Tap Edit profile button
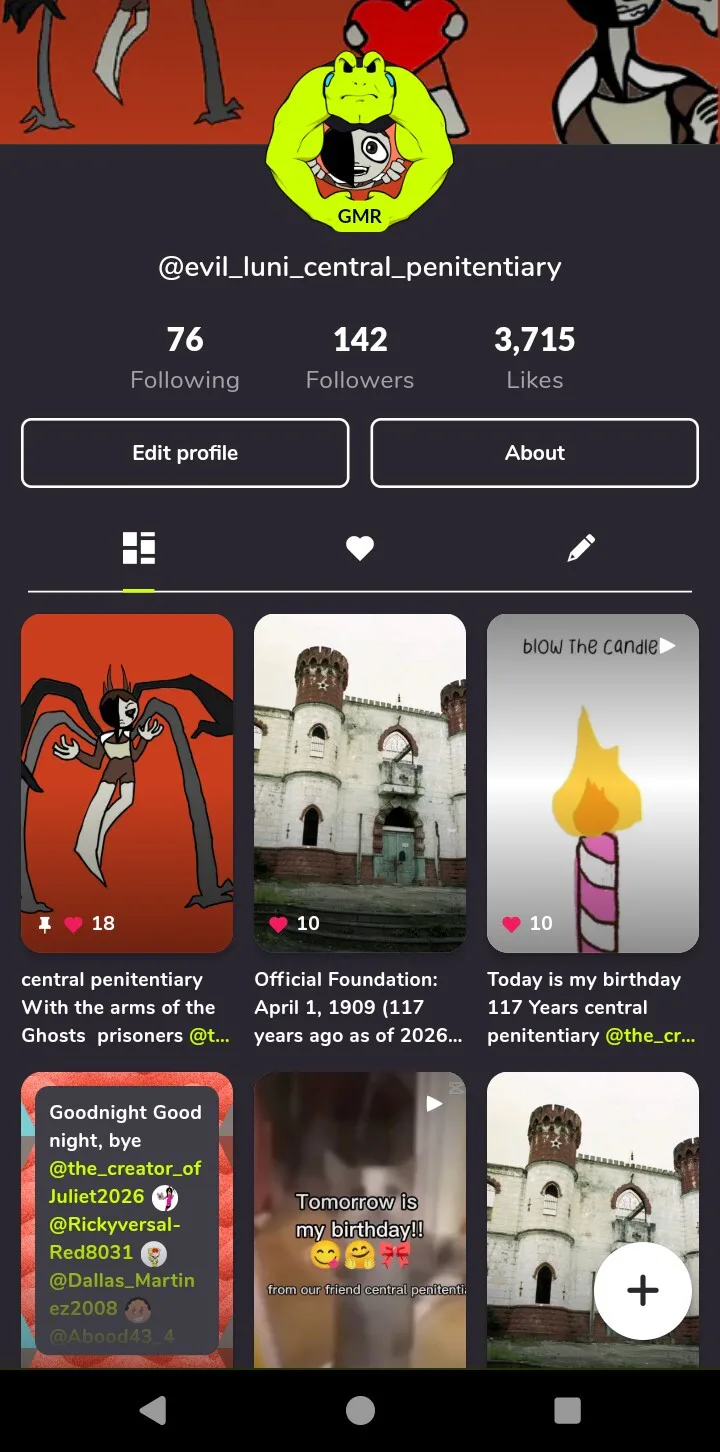720x1452 pixels. 185,453
